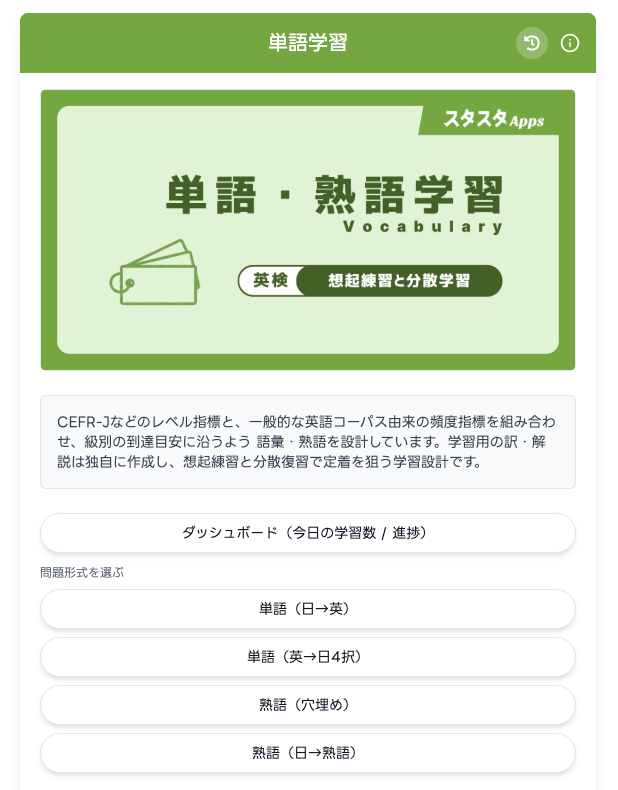Screen dimensions: 618x790
Task: Select 熟語（日→熟語）format
Action: 308,753
